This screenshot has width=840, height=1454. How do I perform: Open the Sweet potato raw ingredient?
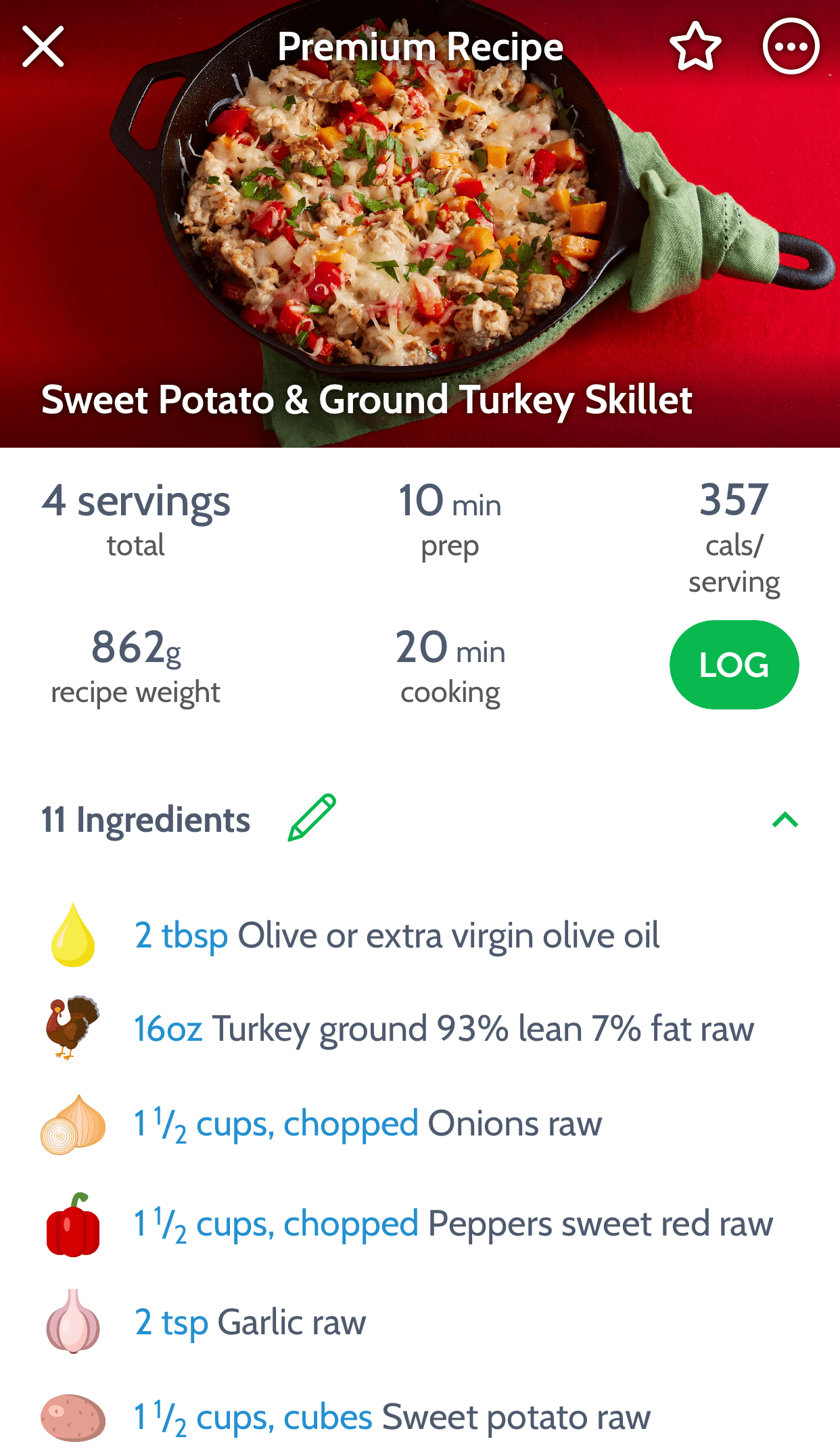pyautogui.click(x=392, y=1417)
